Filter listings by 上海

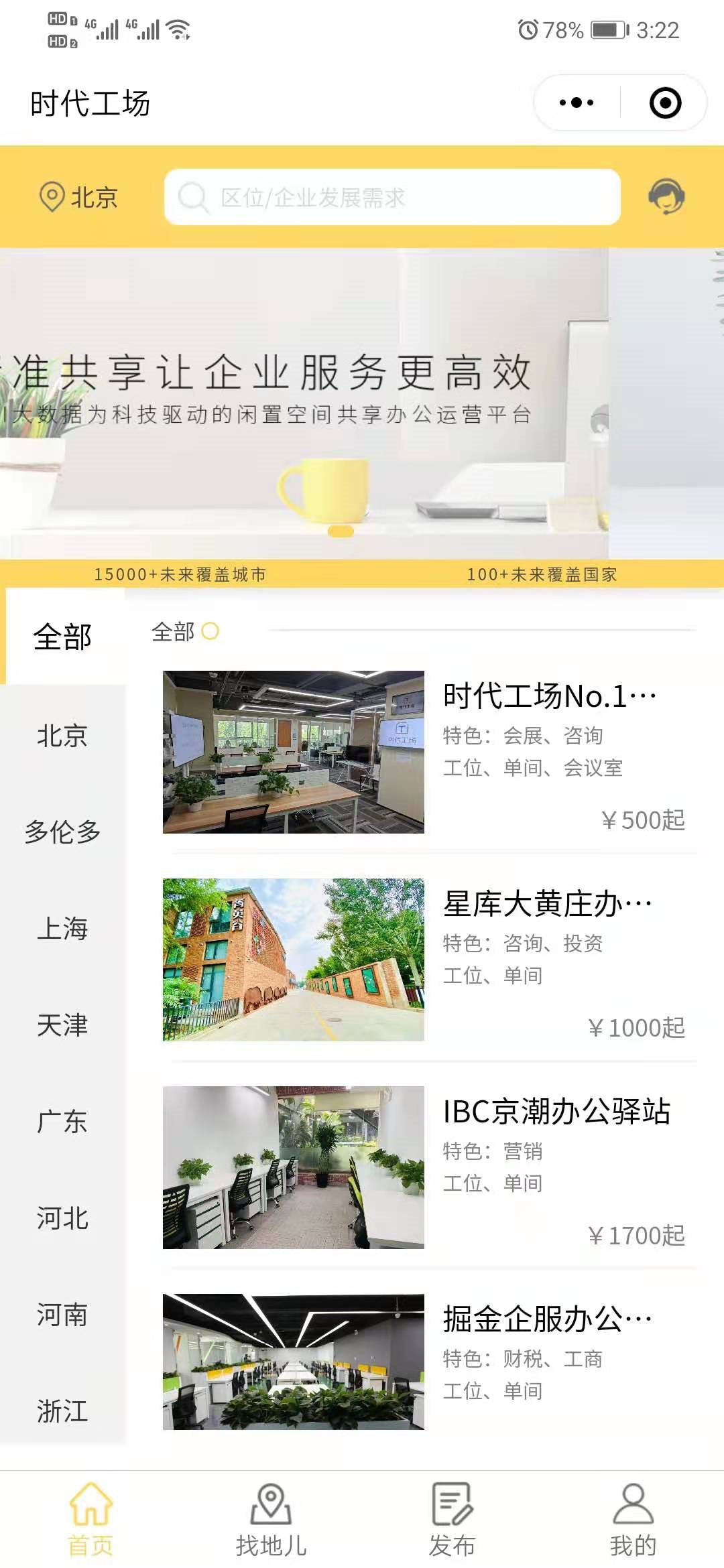(x=62, y=929)
